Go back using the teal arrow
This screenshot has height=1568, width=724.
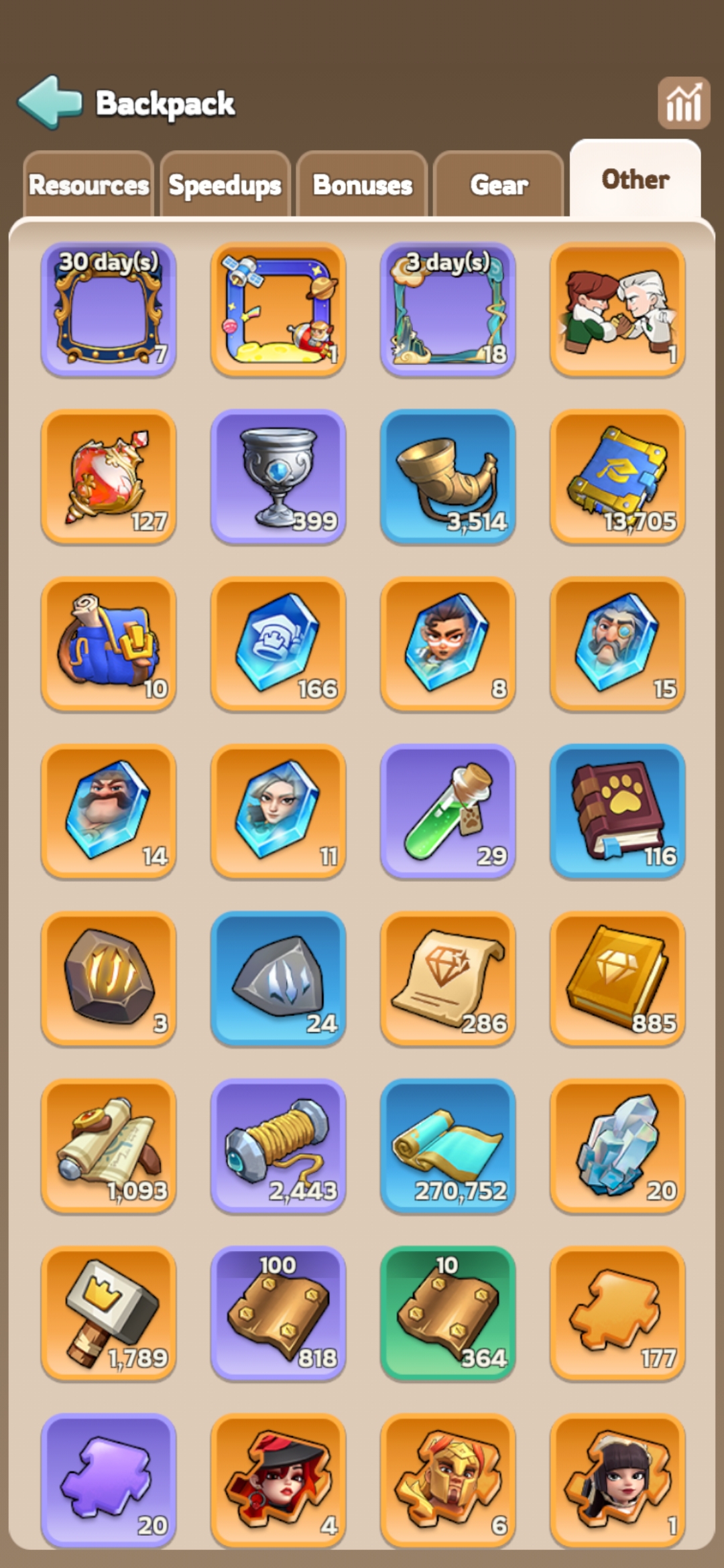click(x=50, y=102)
